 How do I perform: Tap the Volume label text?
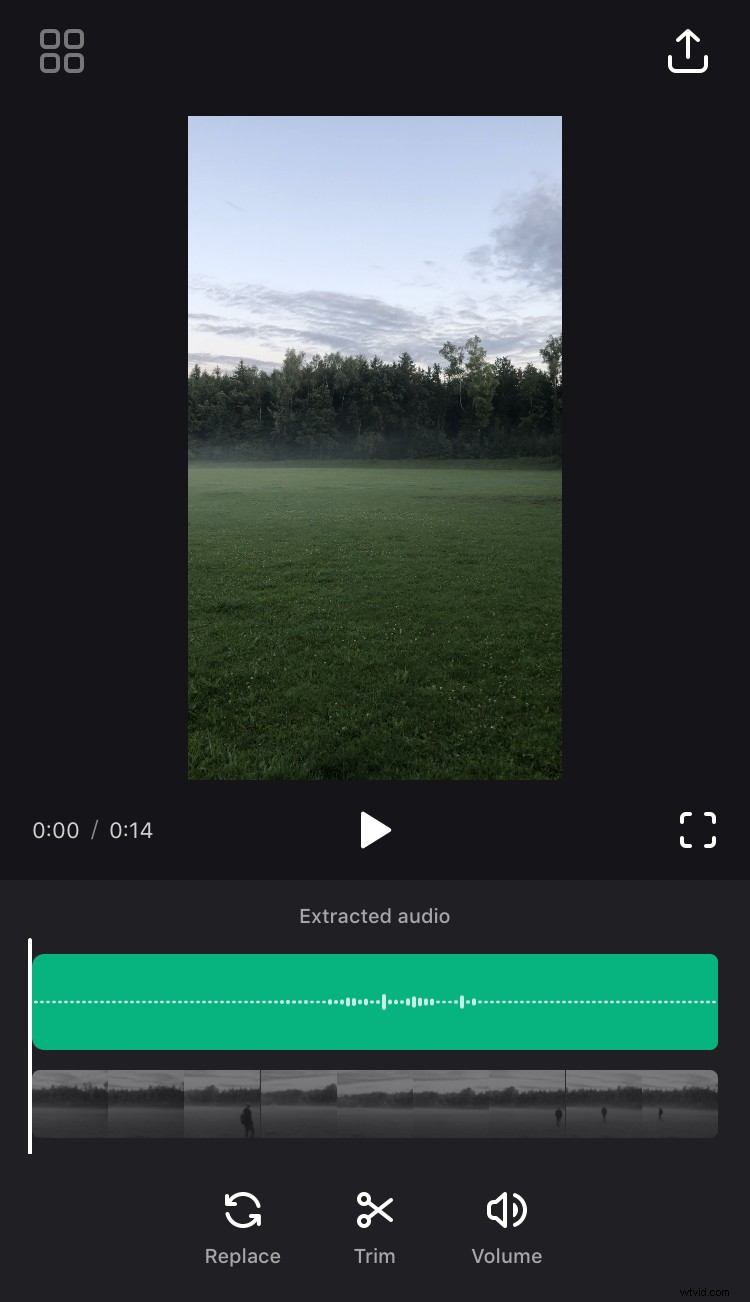point(506,1256)
